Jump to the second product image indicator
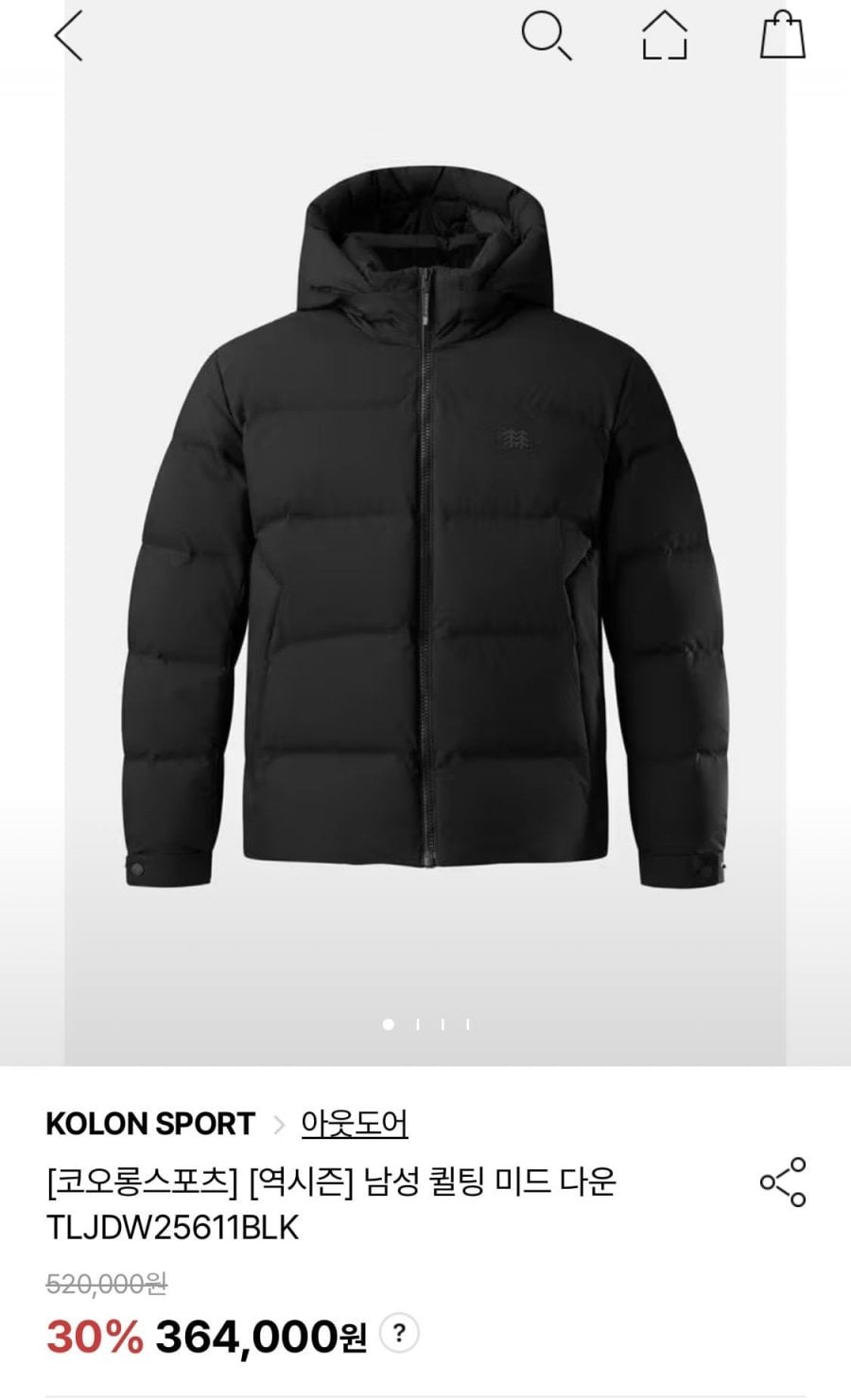Viewport: 851px width, 1400px height. (x=417, y=1024)
